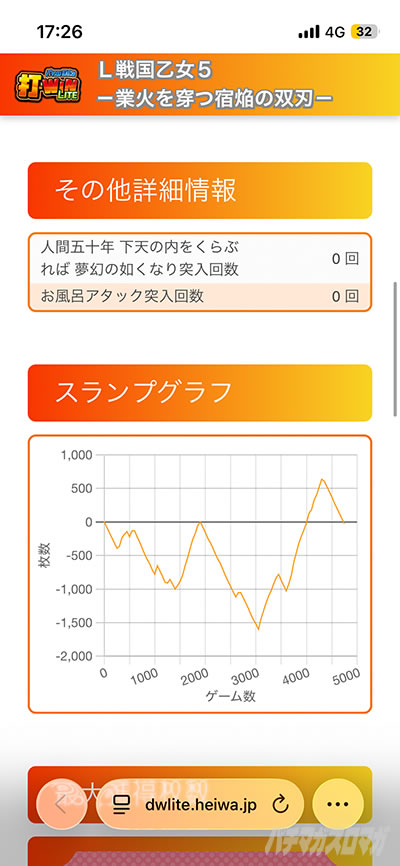Tap the browser back arrow
This screenshot has width=400, height=866.
pyautogui.click(x=61, y=804)
